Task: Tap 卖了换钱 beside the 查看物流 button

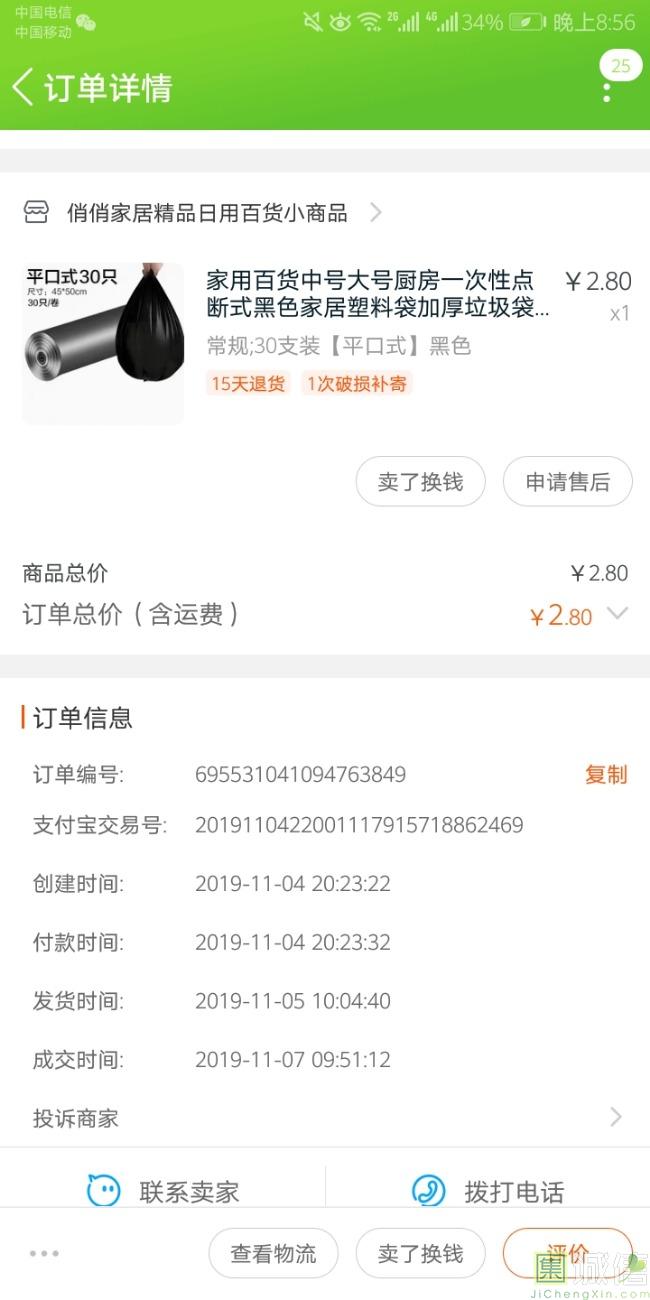Action: (420, 1253)
